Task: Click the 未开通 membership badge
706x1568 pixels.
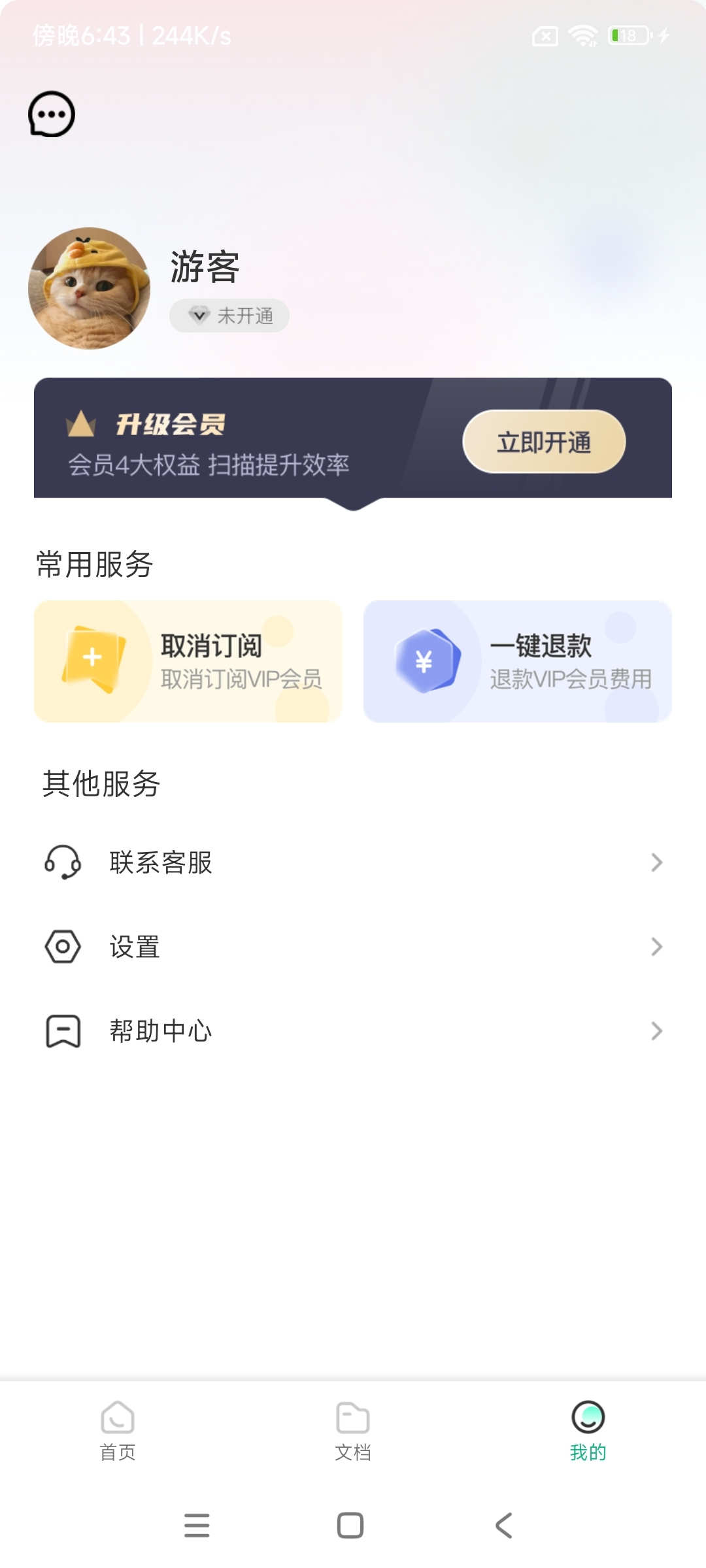Action: coord(229,316)
